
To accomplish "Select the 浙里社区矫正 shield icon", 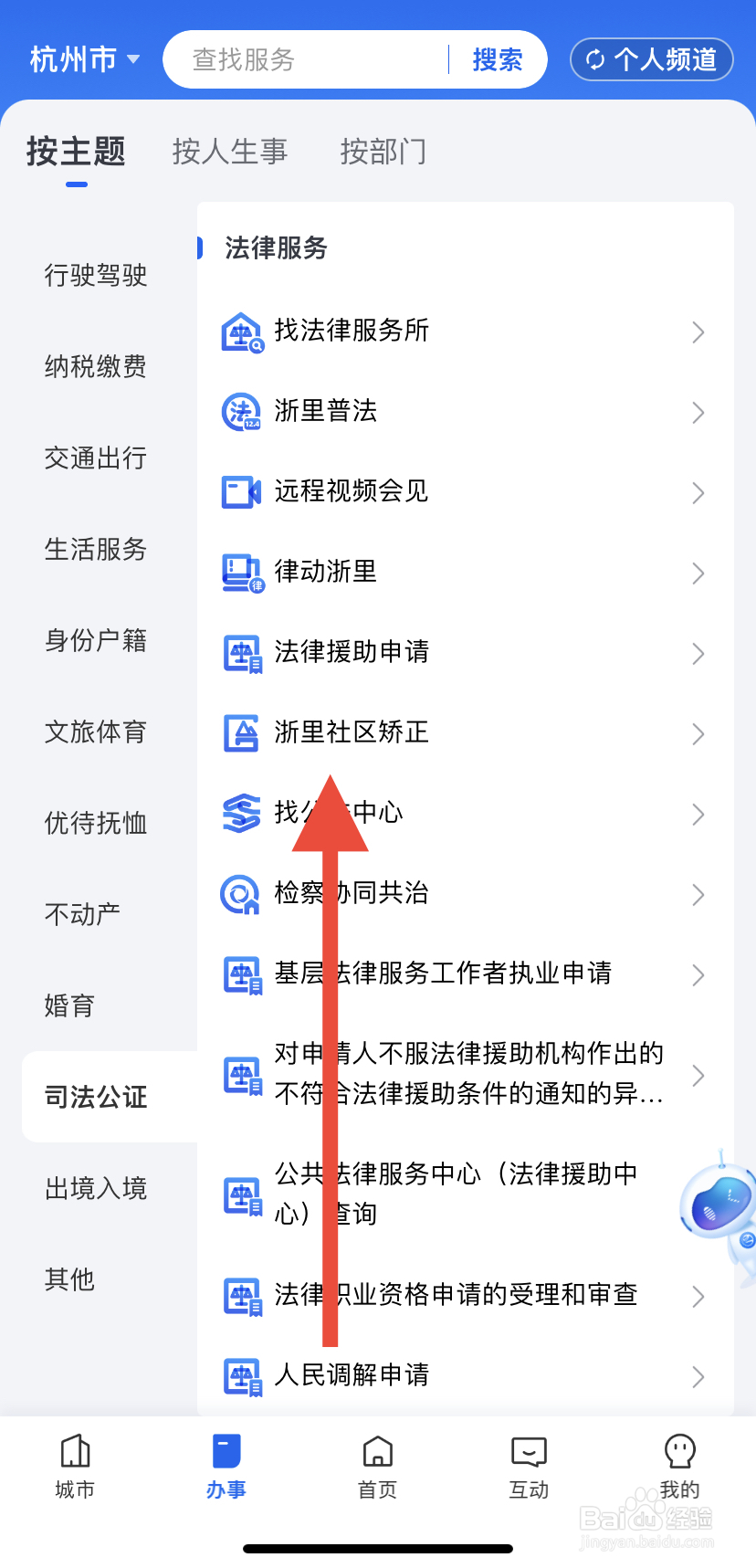I will 240,733.
